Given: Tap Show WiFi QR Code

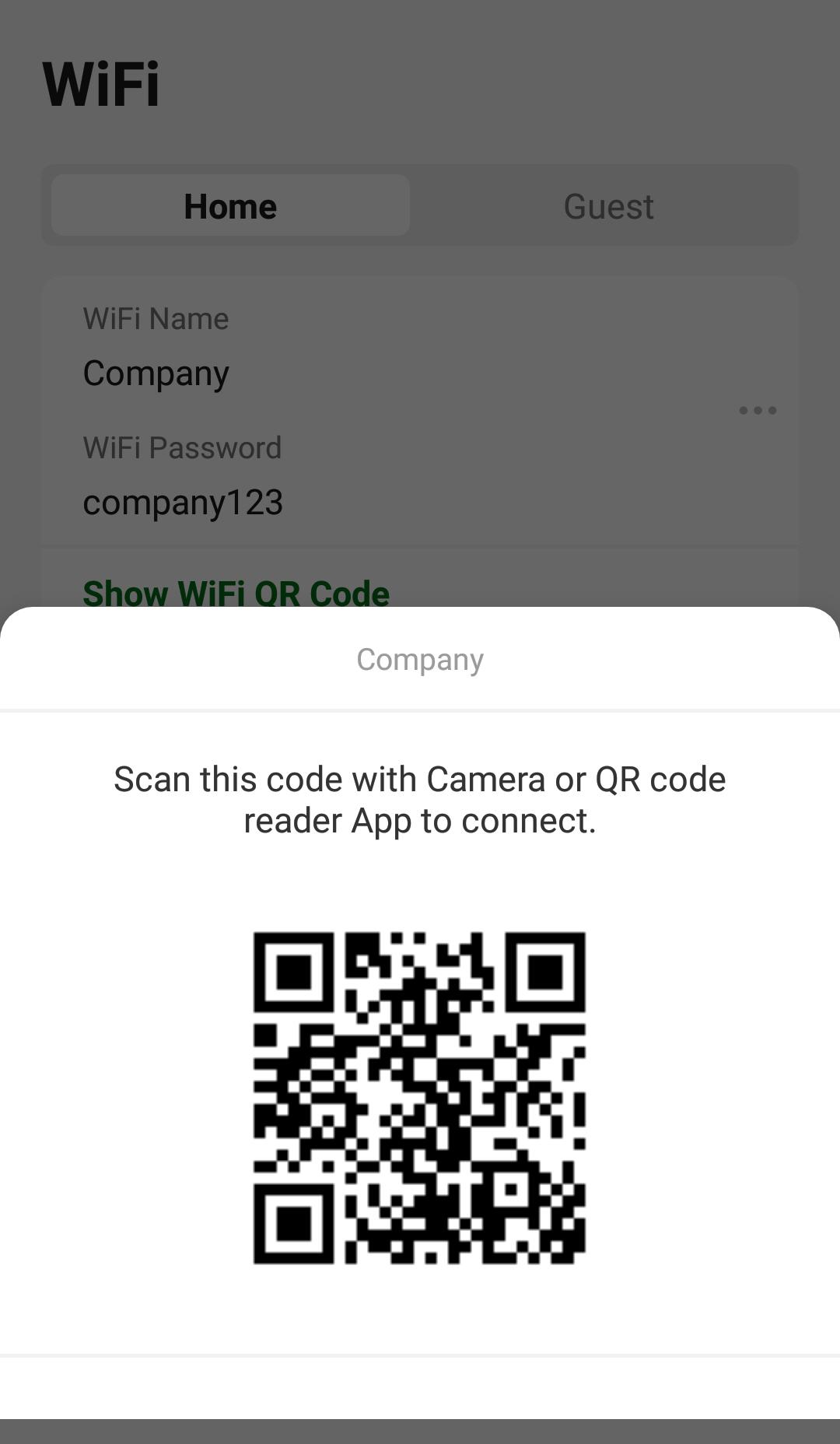Looking at the screenshot, I should click(x=236, y=591).
